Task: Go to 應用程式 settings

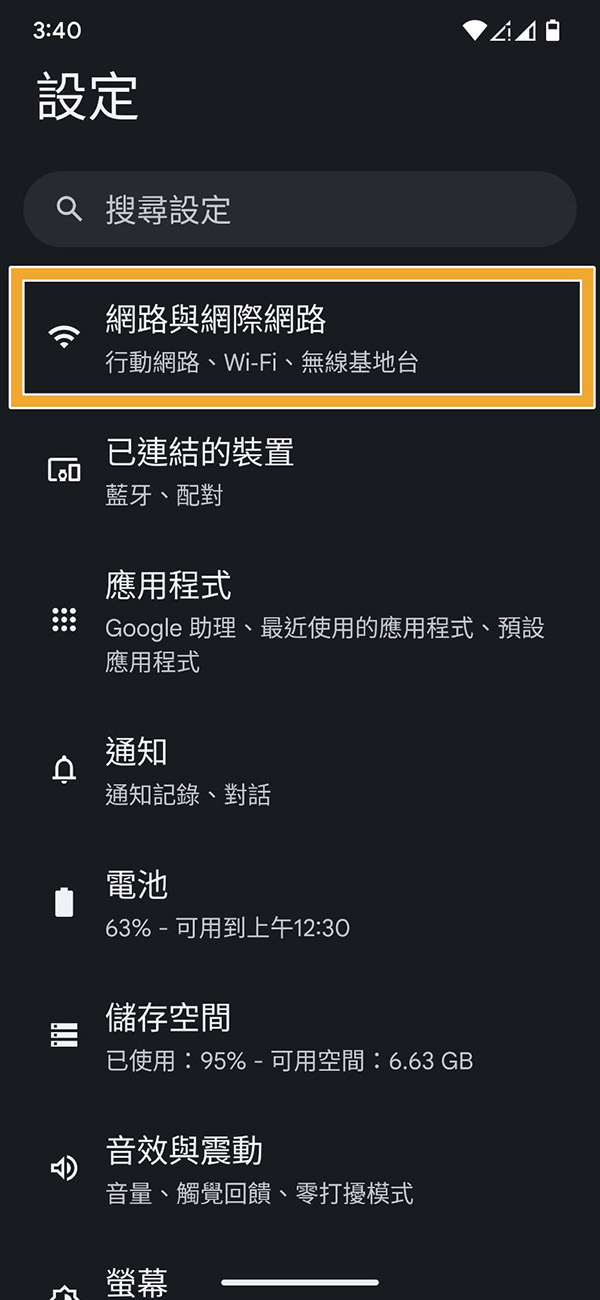Action: [x=300, y=619]
